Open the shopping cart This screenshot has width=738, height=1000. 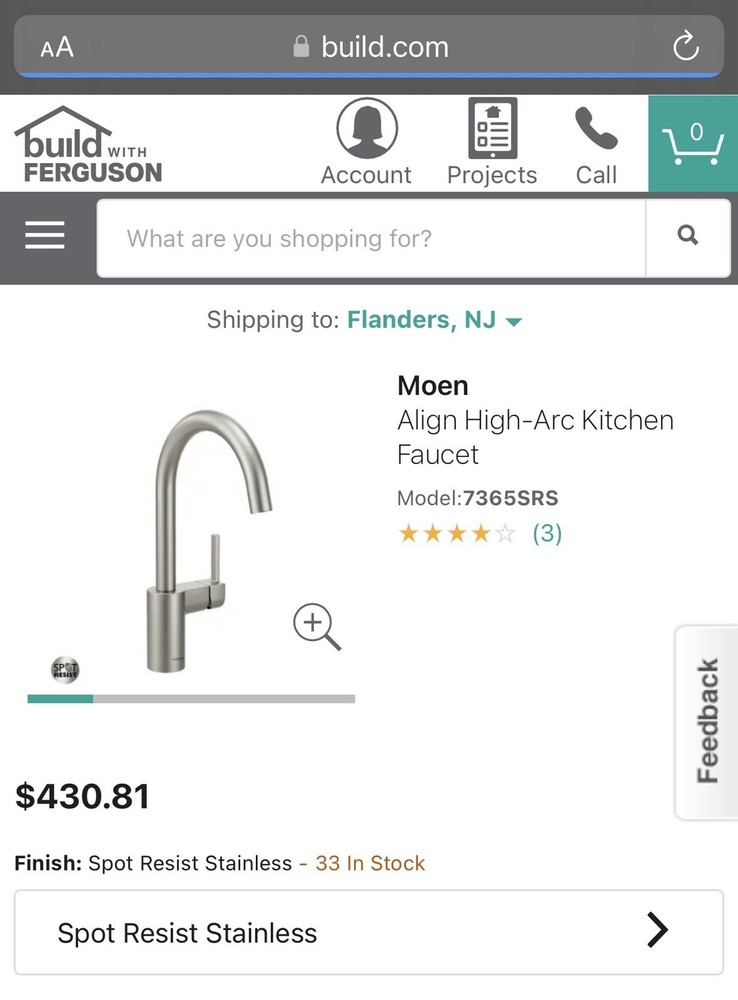693,143
